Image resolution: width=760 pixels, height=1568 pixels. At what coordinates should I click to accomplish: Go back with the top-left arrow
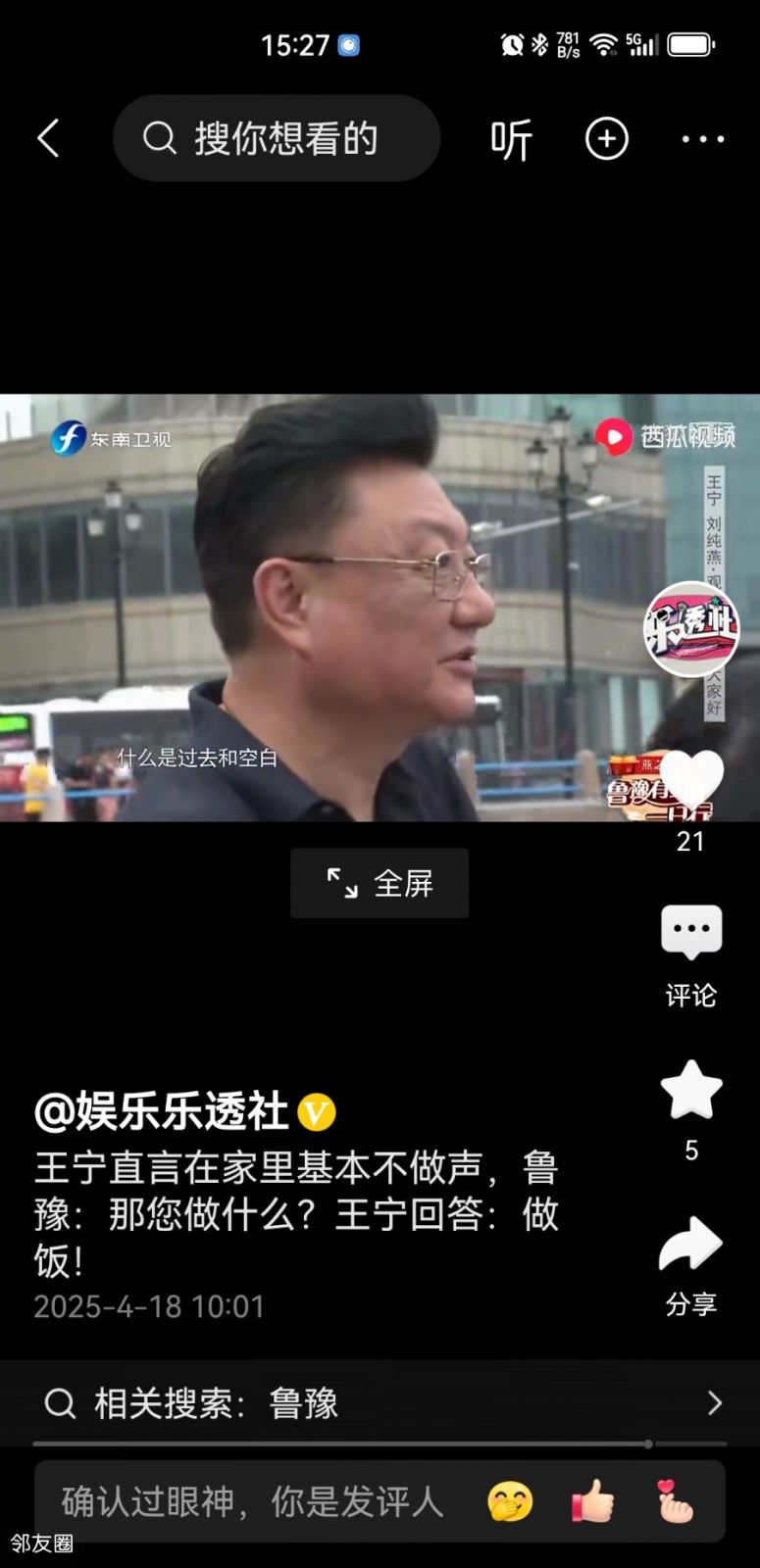pos(49,138)
